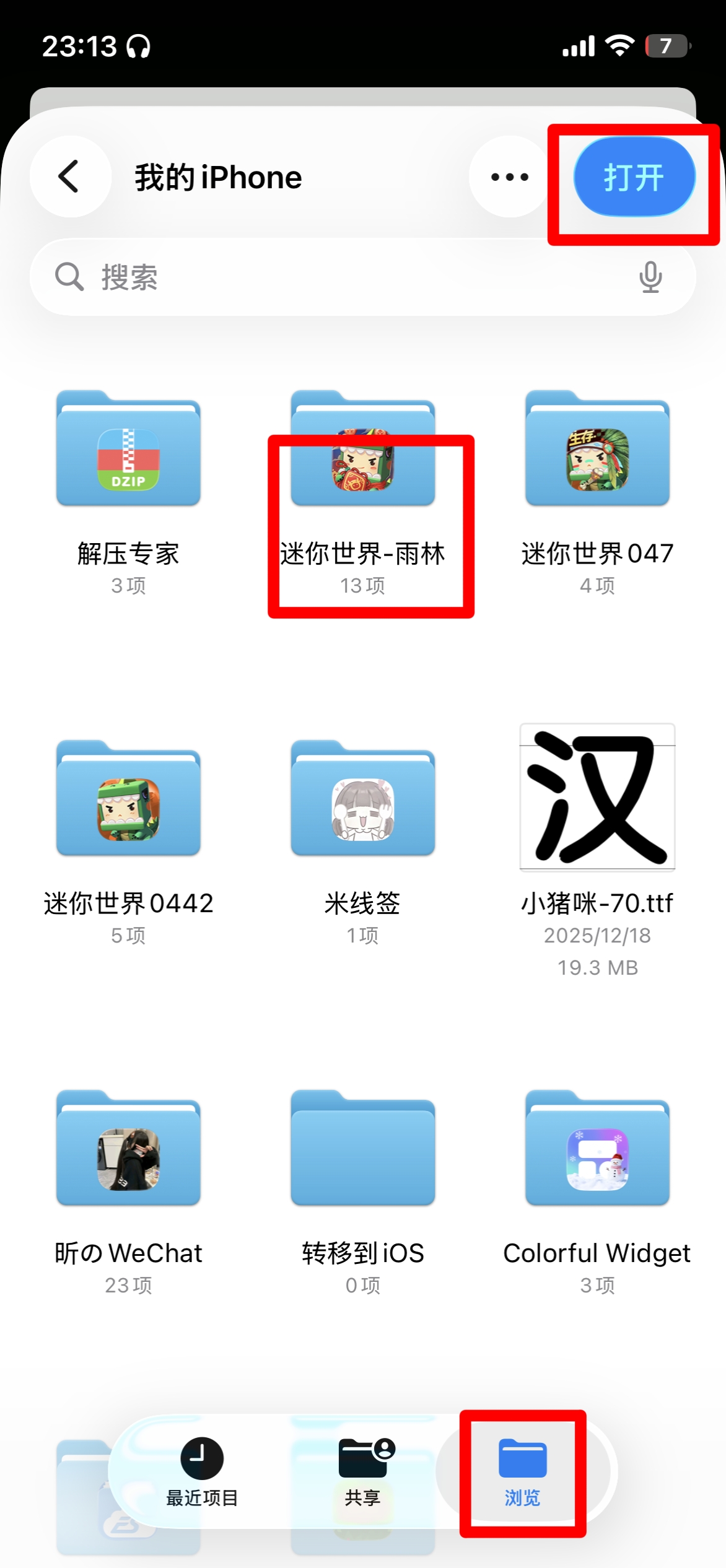Switch to the 最近项目 tab

pyautogui.click(x=202, y=1471)
